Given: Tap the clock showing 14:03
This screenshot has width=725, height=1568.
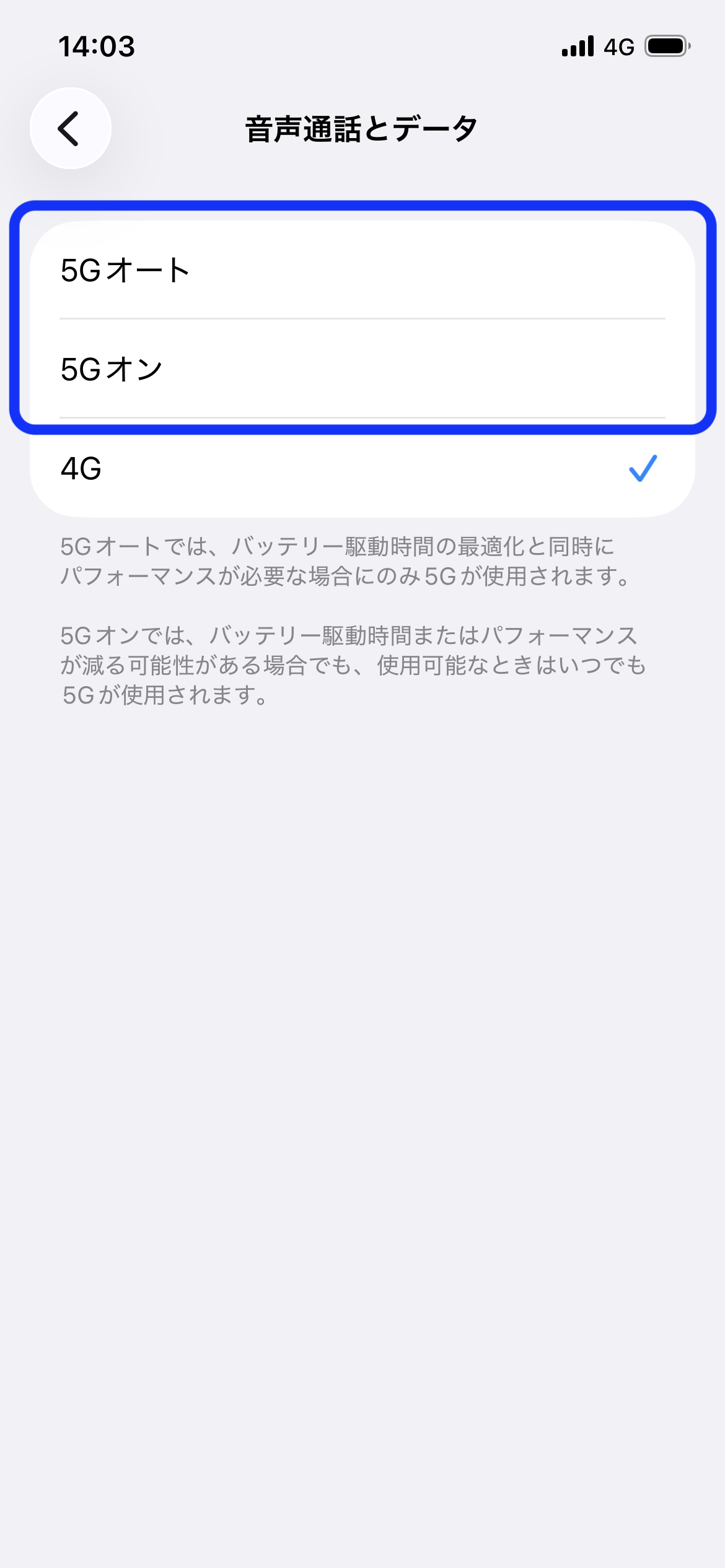Looking at the screenshot, I should pos(96,45).
